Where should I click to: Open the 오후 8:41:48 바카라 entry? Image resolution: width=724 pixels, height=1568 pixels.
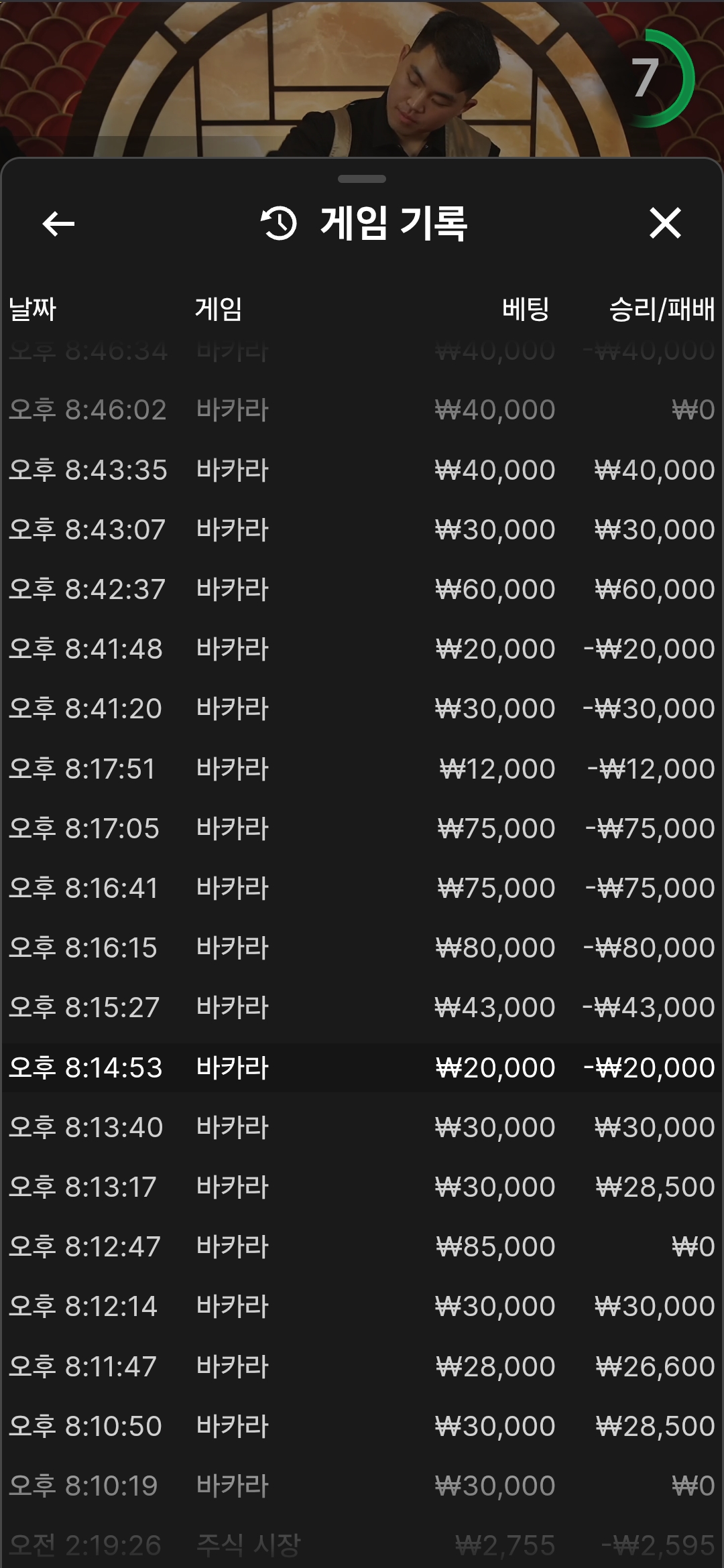click(x=362, y=649)
